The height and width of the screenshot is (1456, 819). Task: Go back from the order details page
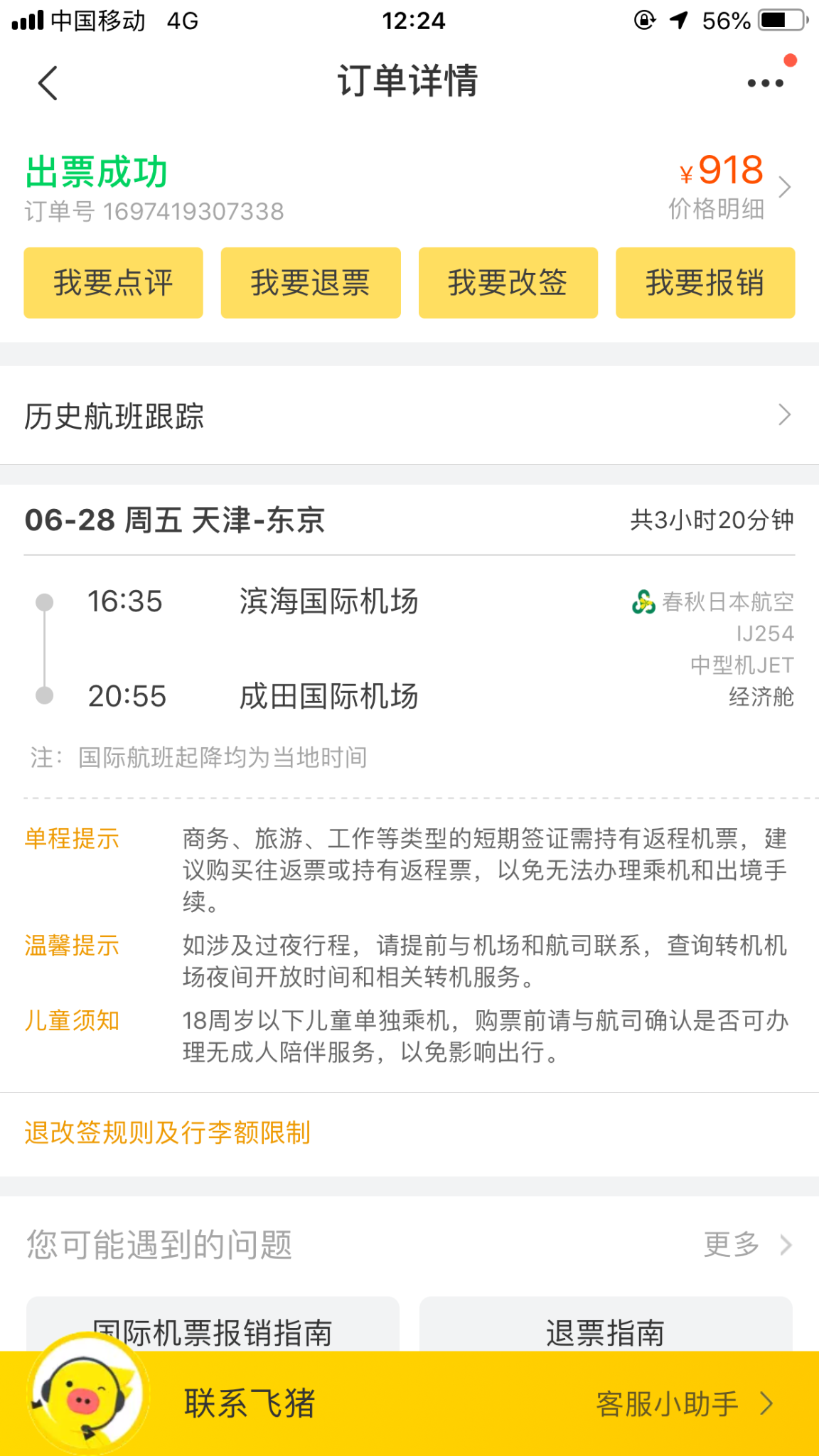pyautogui.click(x=48, y=83)
